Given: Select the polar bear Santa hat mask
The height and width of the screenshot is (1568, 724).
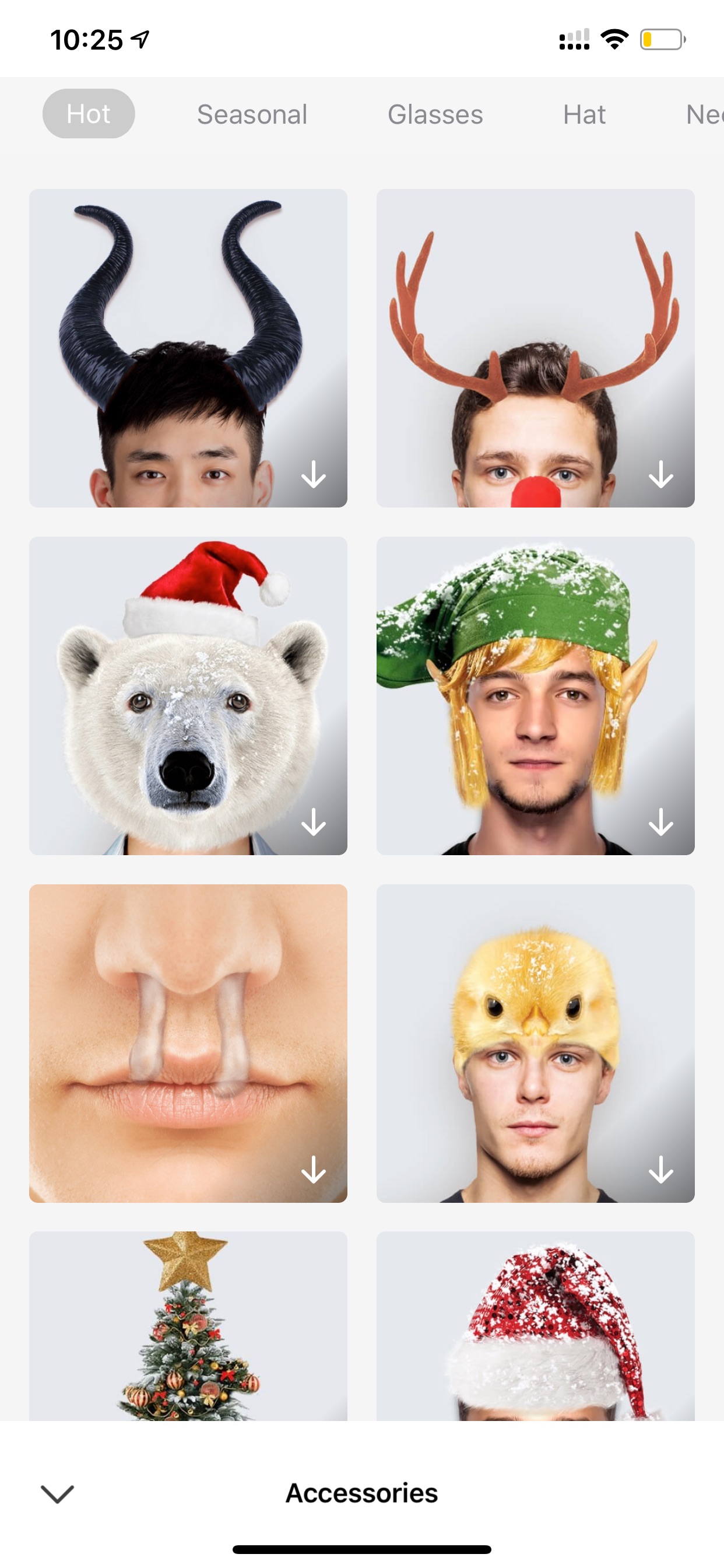Looking at the screenshot, I should tap(188, 696).
